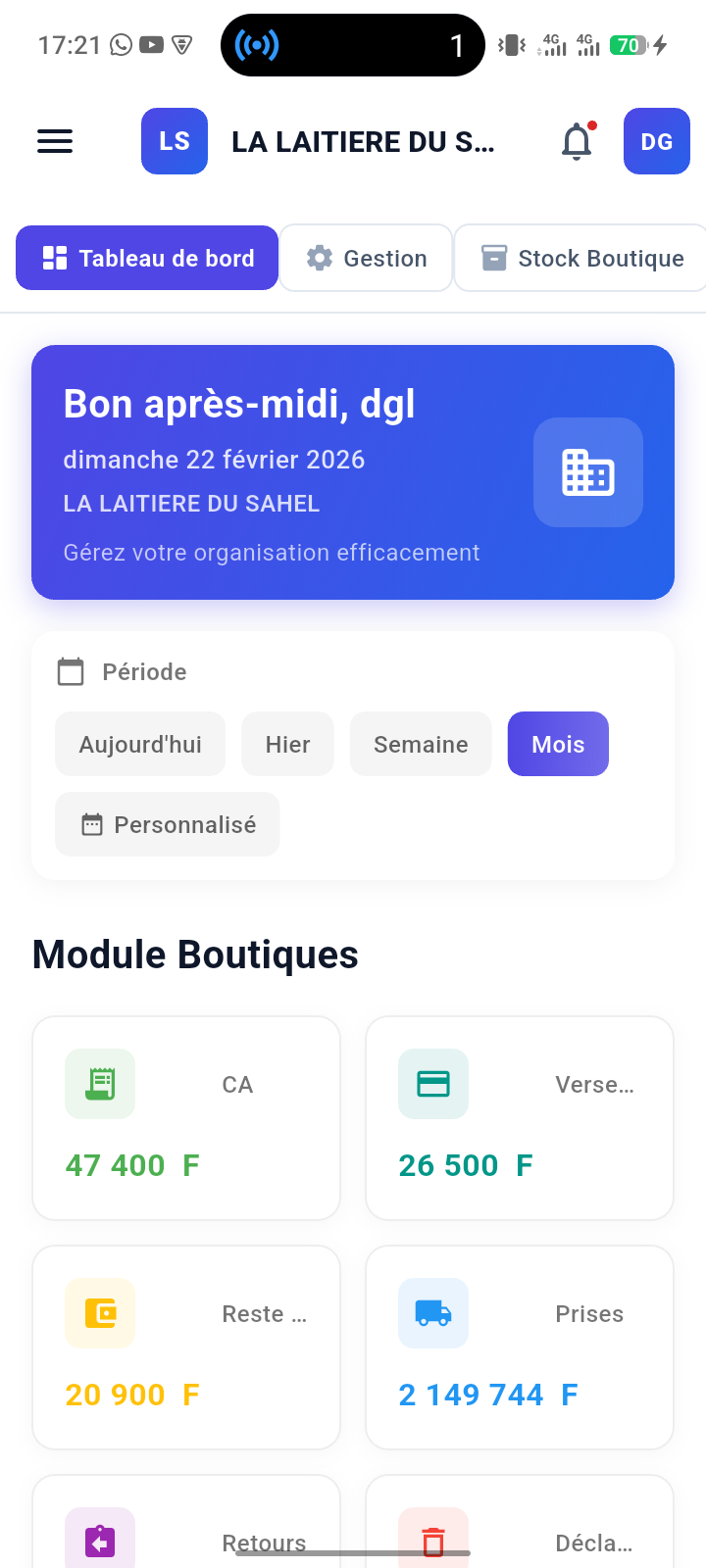This screenshot has width=706, height=1568.
Task: Tap the CA amount of 47 400 F
Action: click(x=131, y=1165)
